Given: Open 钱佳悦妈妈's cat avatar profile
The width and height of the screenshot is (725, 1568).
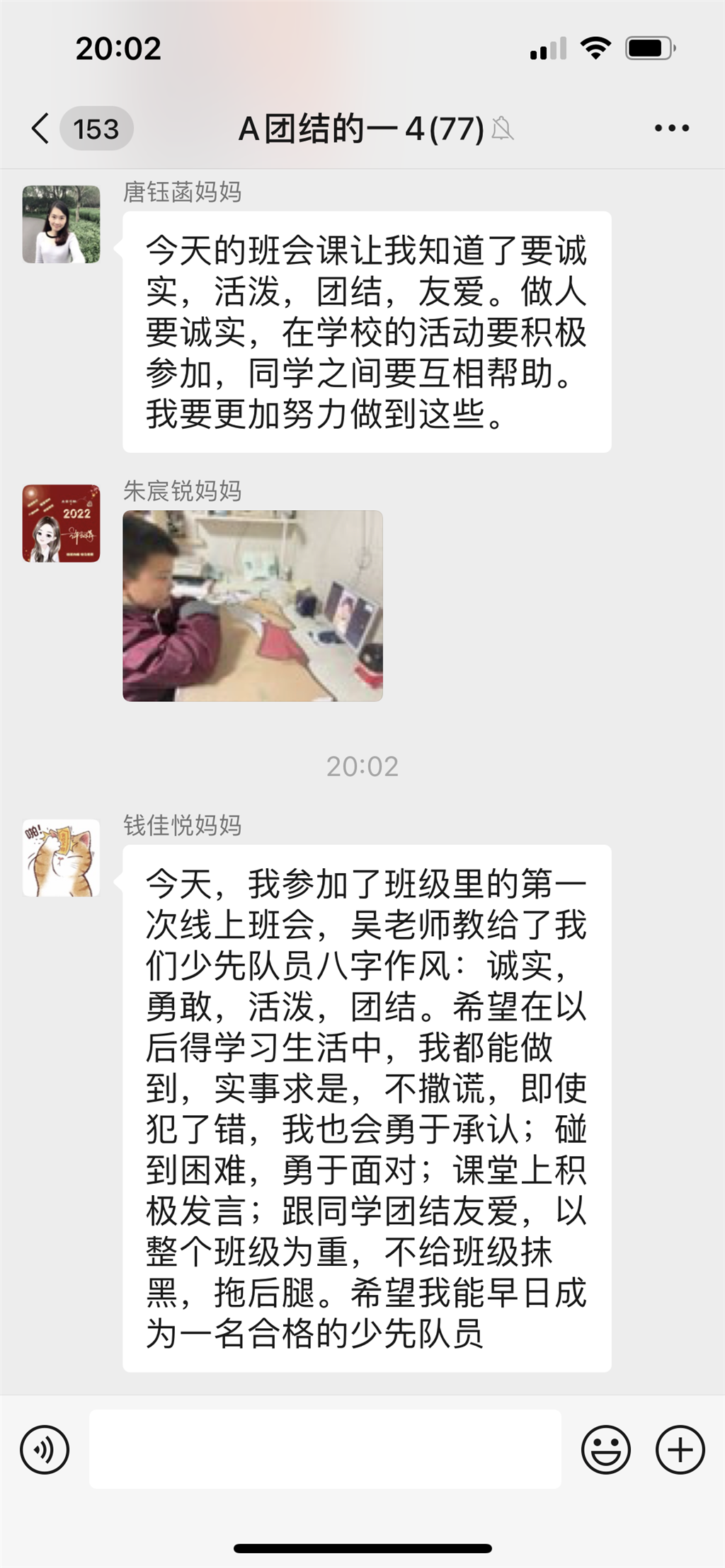Looking at the screenshot, I should tap(62, 858).
